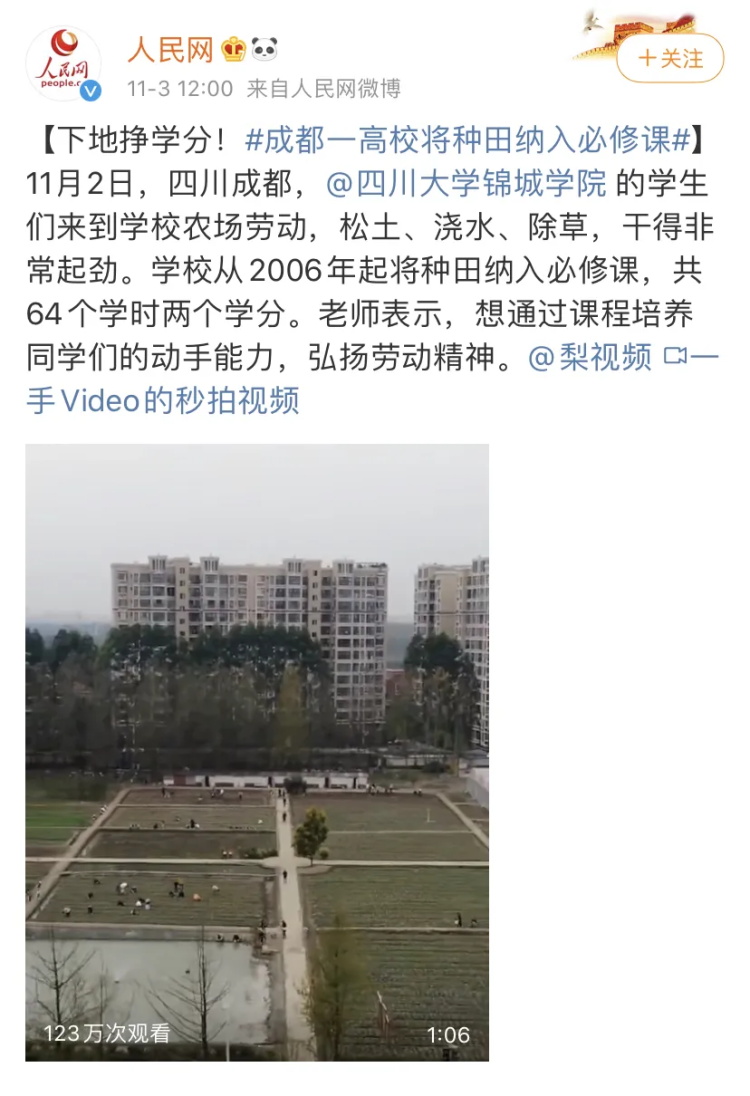Play the campus farm video
This screenshot has width=750, height=1096.
257,752
